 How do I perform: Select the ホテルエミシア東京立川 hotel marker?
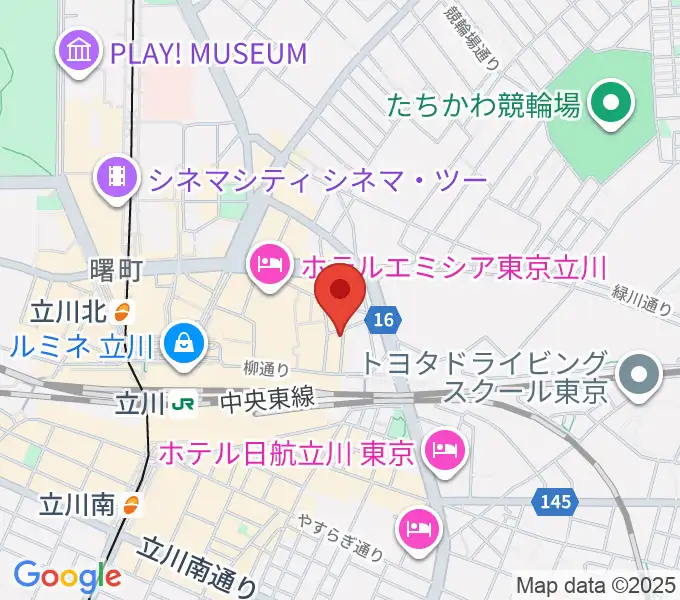[270, 267]
